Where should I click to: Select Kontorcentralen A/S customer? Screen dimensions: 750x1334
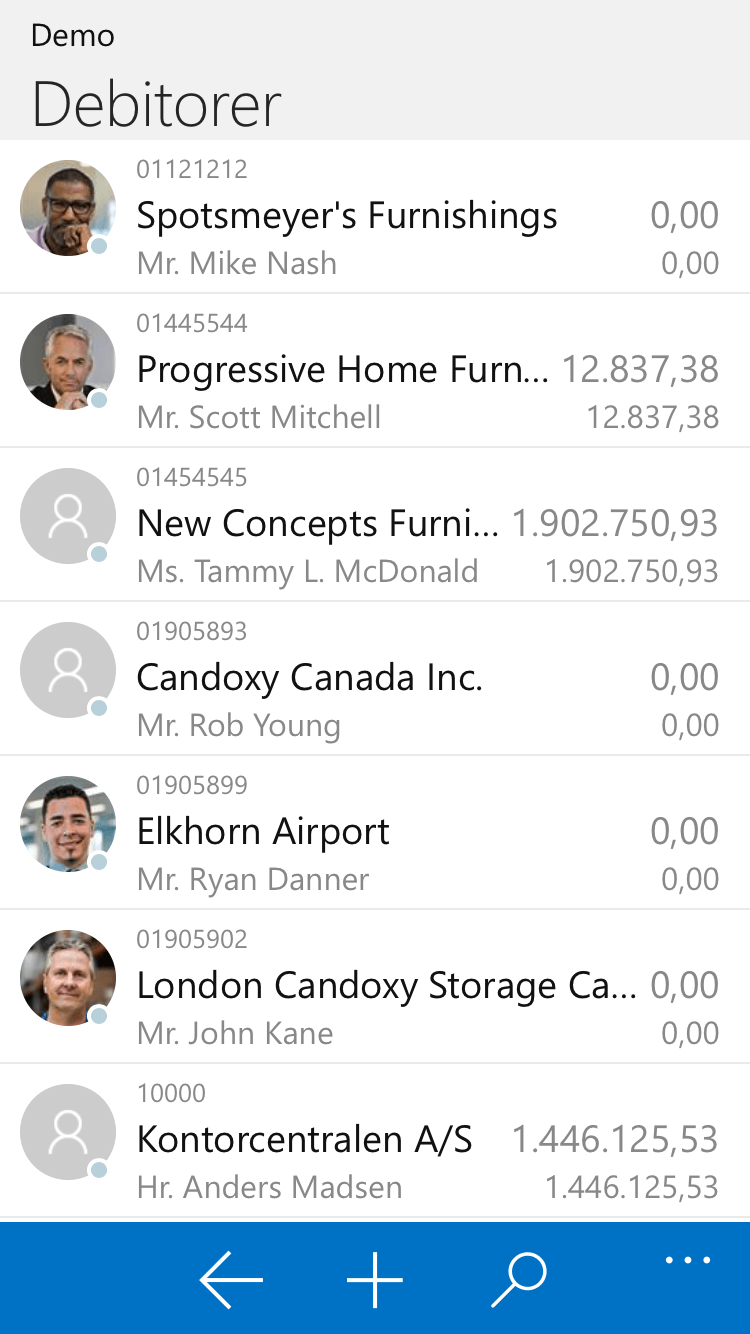tap(375, 1140)
